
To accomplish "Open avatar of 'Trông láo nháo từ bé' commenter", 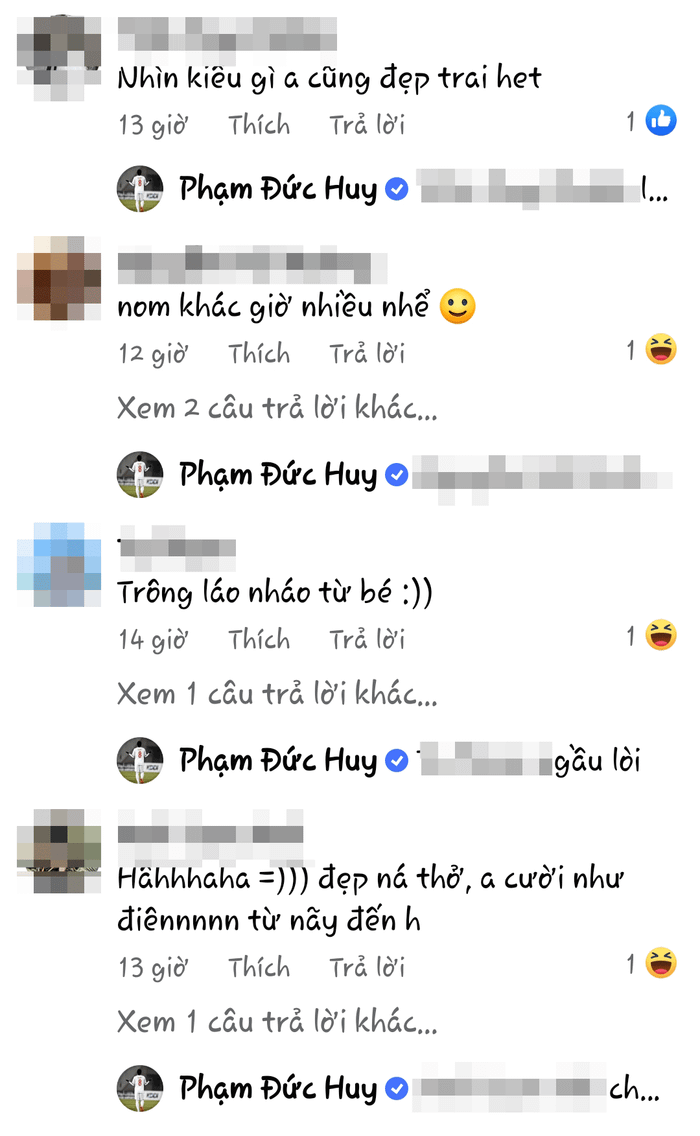I will [x=59, y=565].
